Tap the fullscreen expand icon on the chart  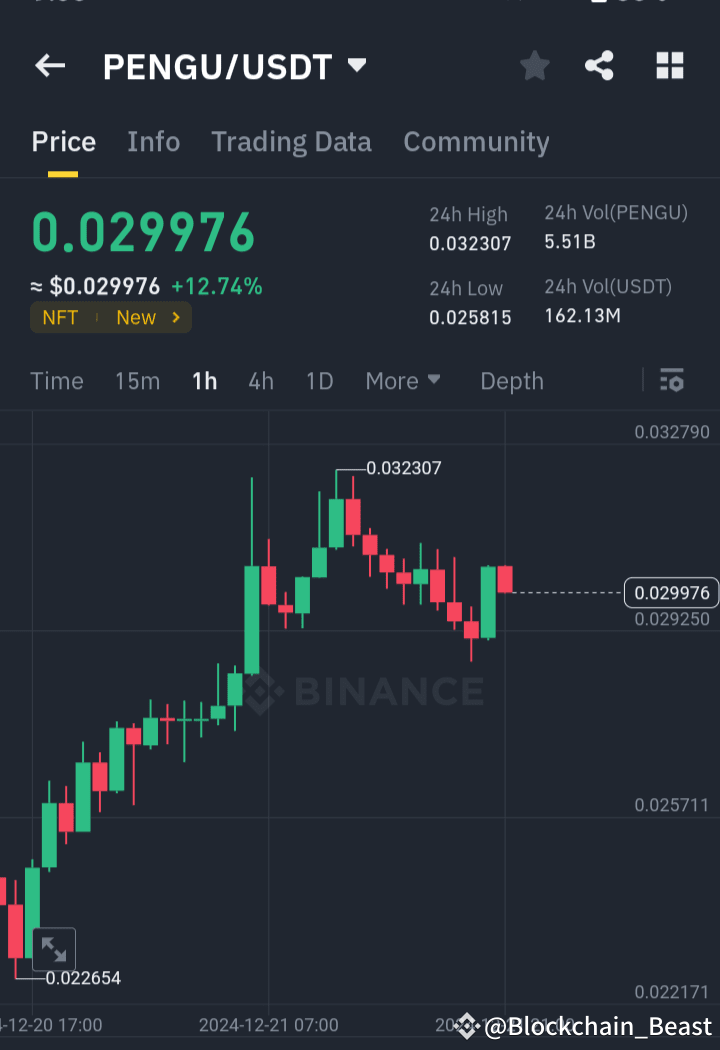(x=54, y=948)
